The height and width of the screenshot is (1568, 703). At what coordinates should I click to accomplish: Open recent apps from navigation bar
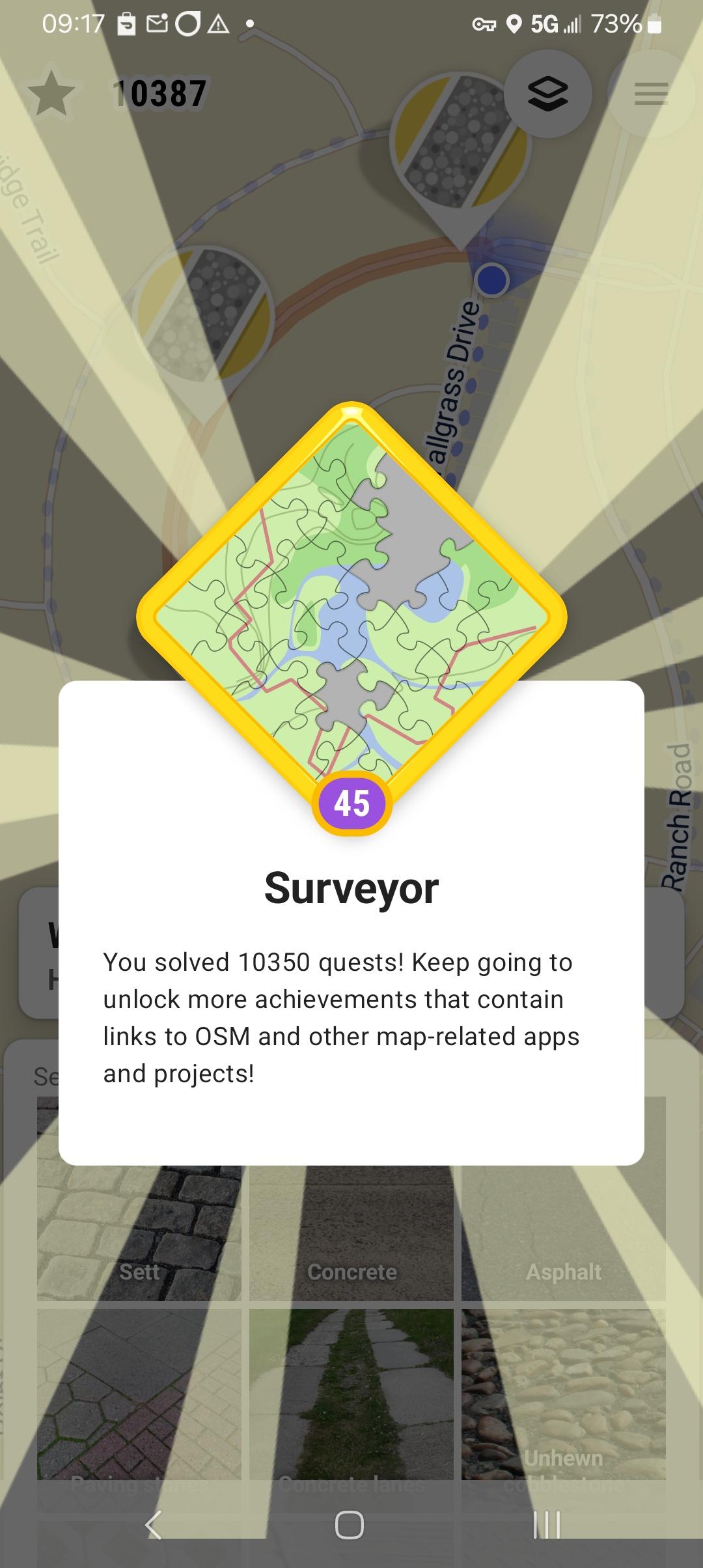point(547,1524)
